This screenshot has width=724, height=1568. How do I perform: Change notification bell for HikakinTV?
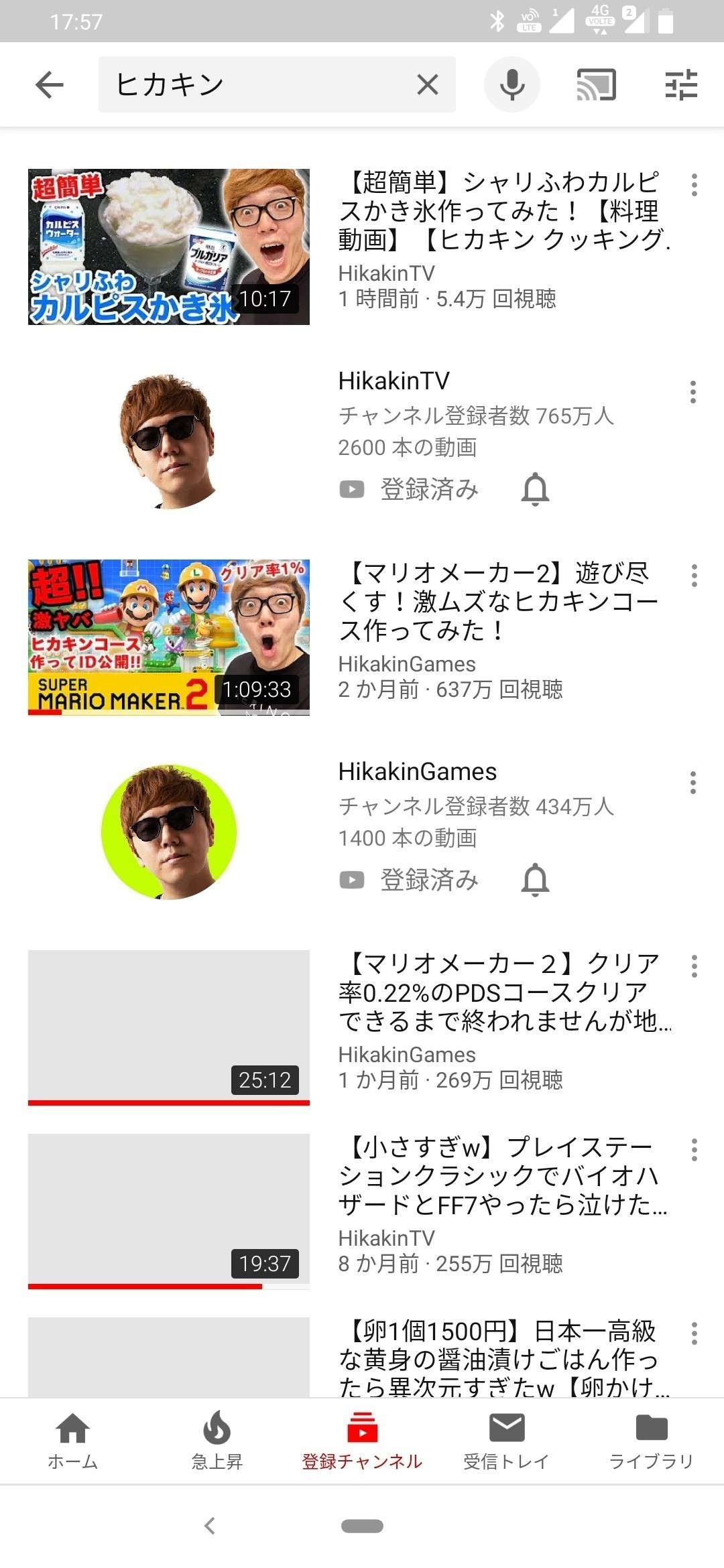535,489
